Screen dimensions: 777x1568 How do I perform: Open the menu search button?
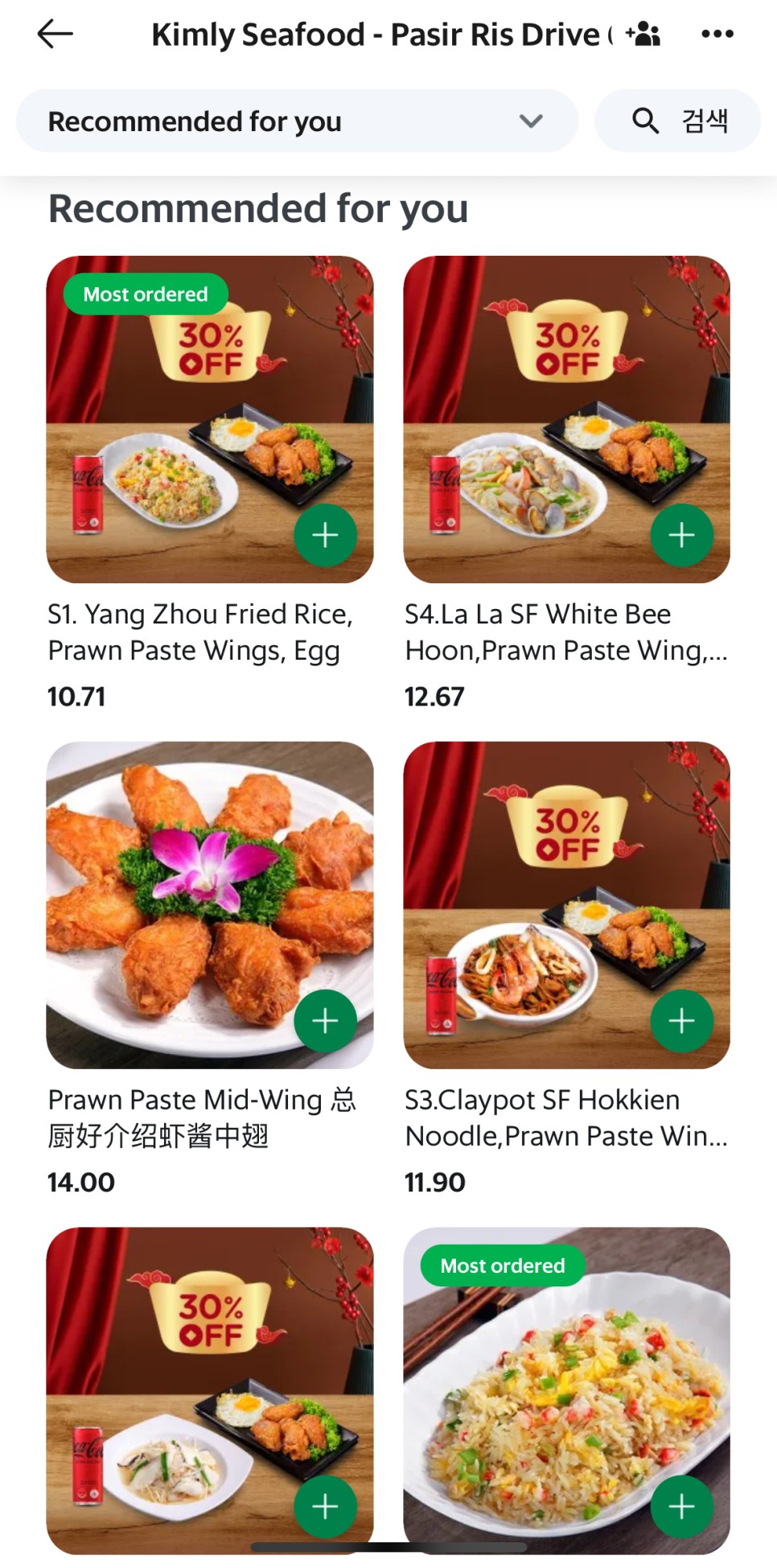coord(677,121)
